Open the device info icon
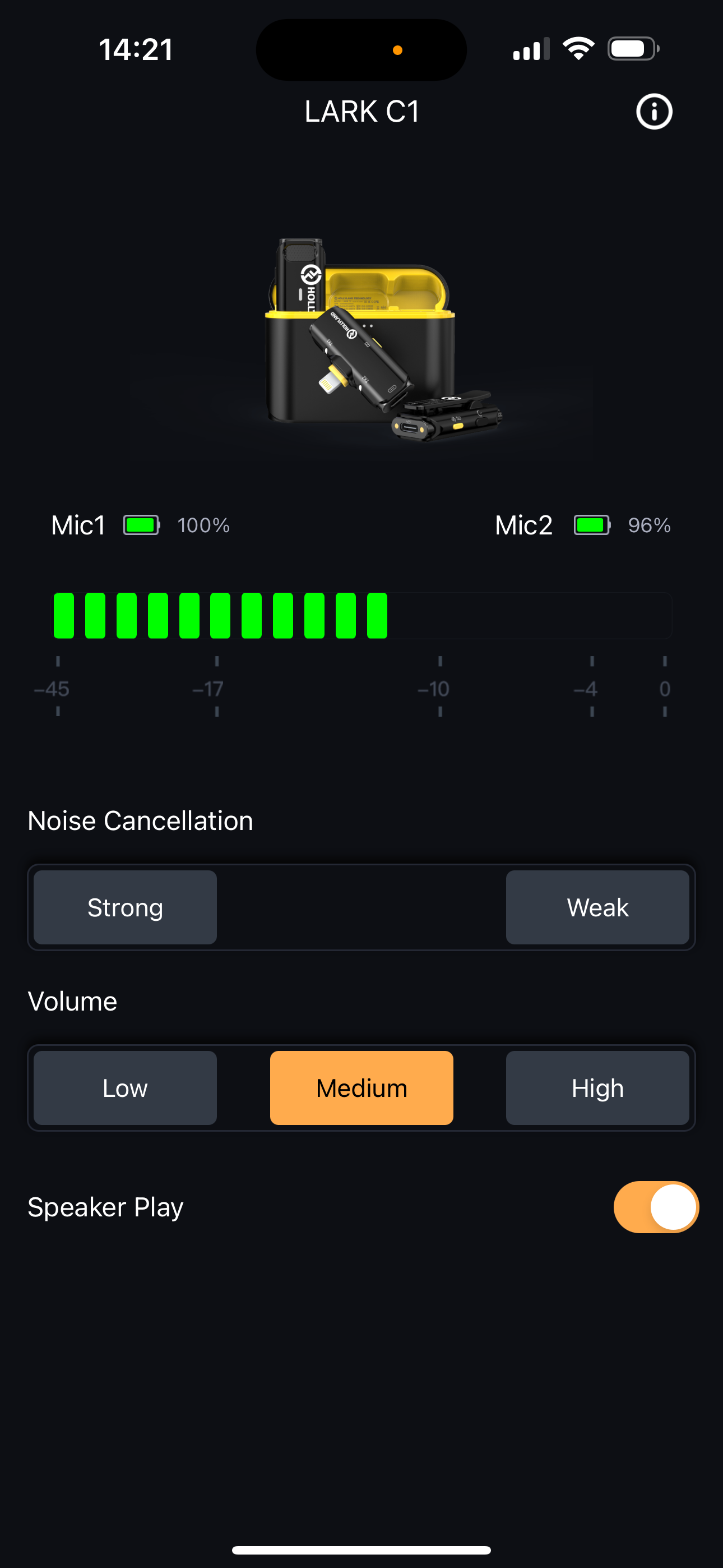This screenshot has width=723, height=1568. pos(654,112)
